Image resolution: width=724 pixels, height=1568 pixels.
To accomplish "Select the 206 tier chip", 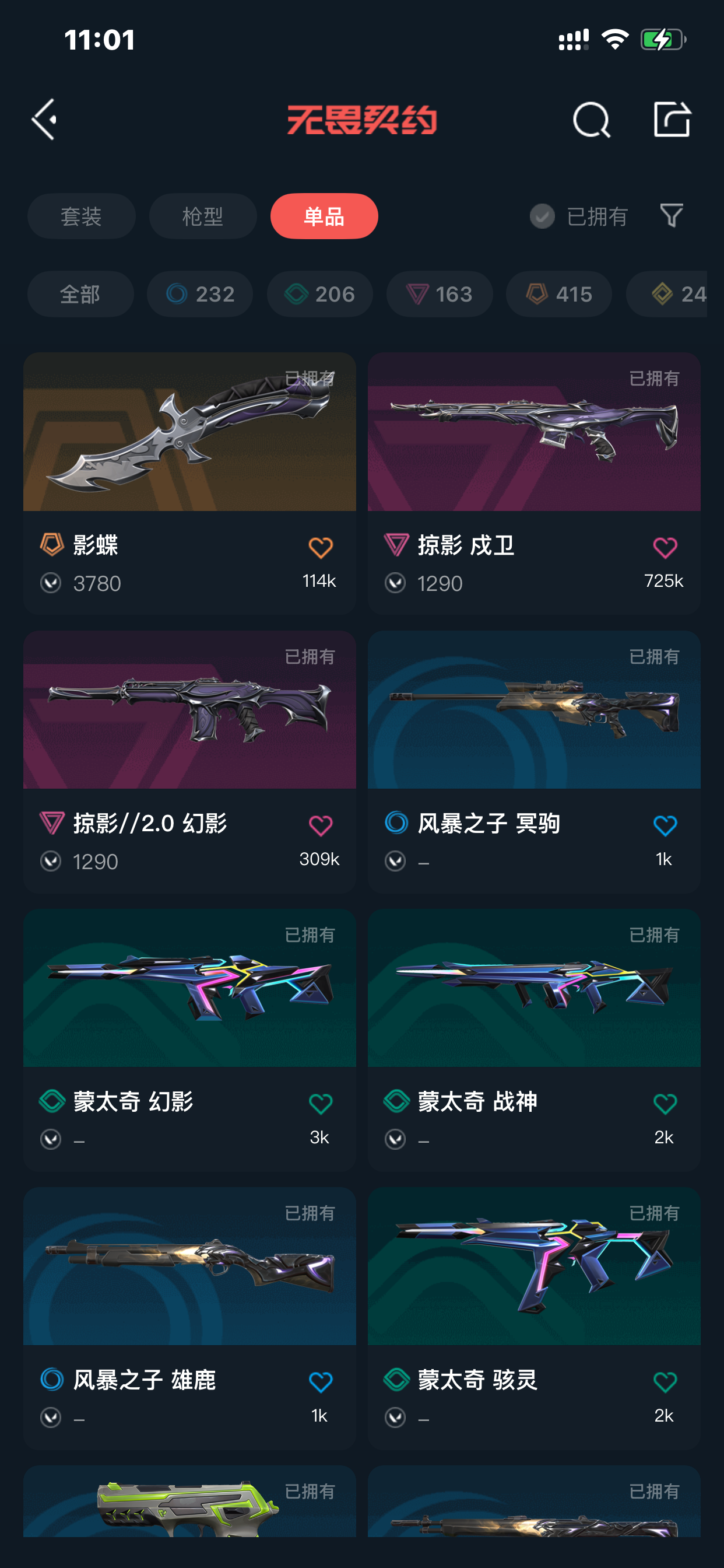I will 319,294.
